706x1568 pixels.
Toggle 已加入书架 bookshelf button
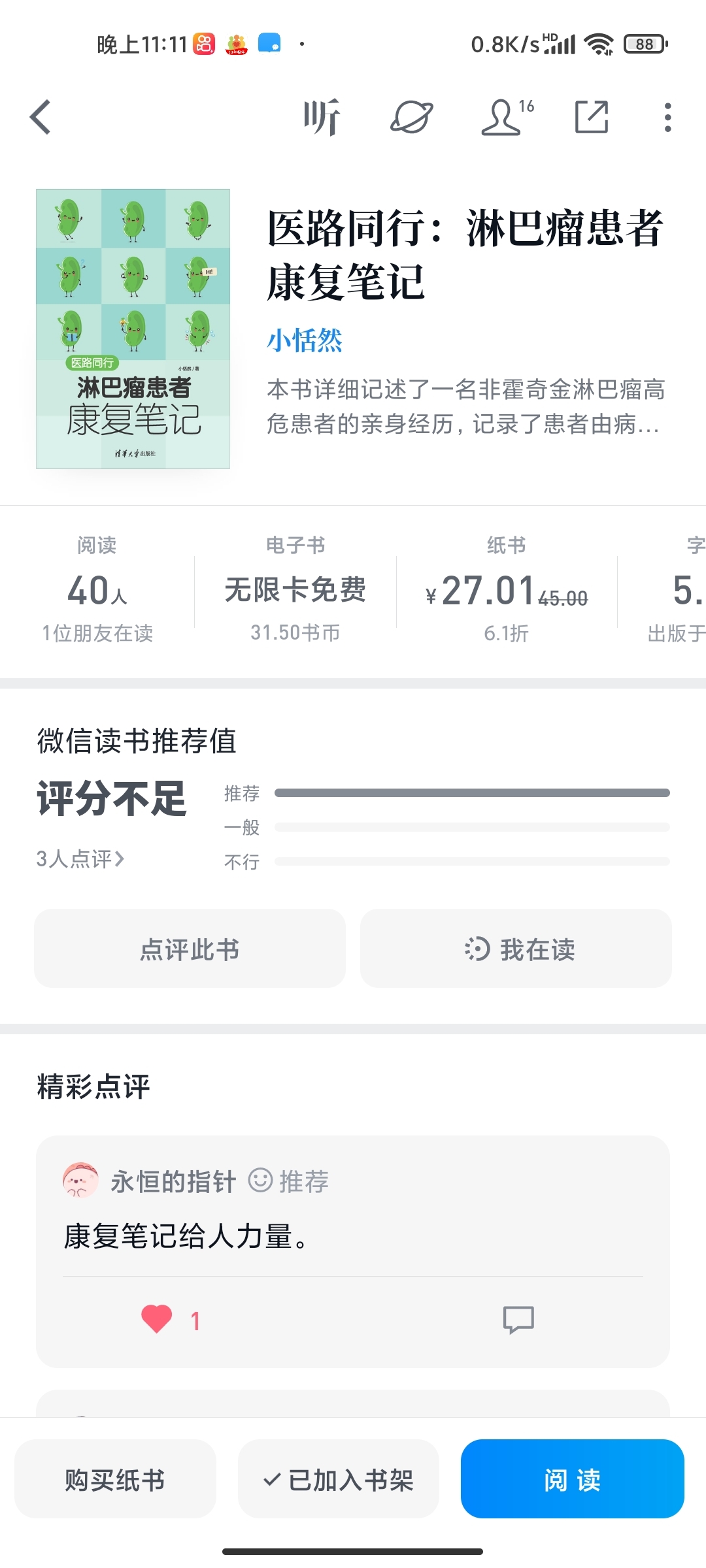339,1479
